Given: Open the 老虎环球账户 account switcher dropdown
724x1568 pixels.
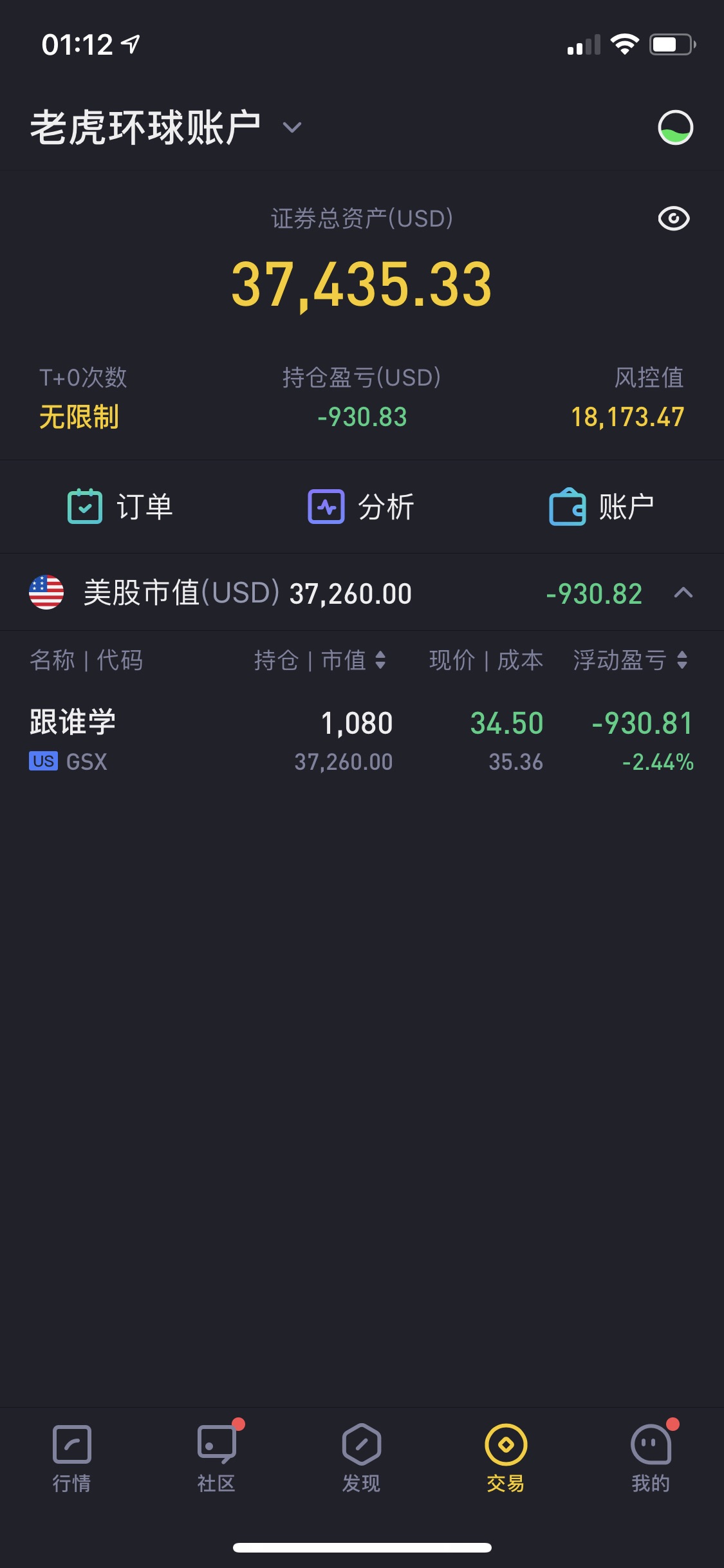Looking at the screenshot, I should pyautogui.click(x=166, y=127).
